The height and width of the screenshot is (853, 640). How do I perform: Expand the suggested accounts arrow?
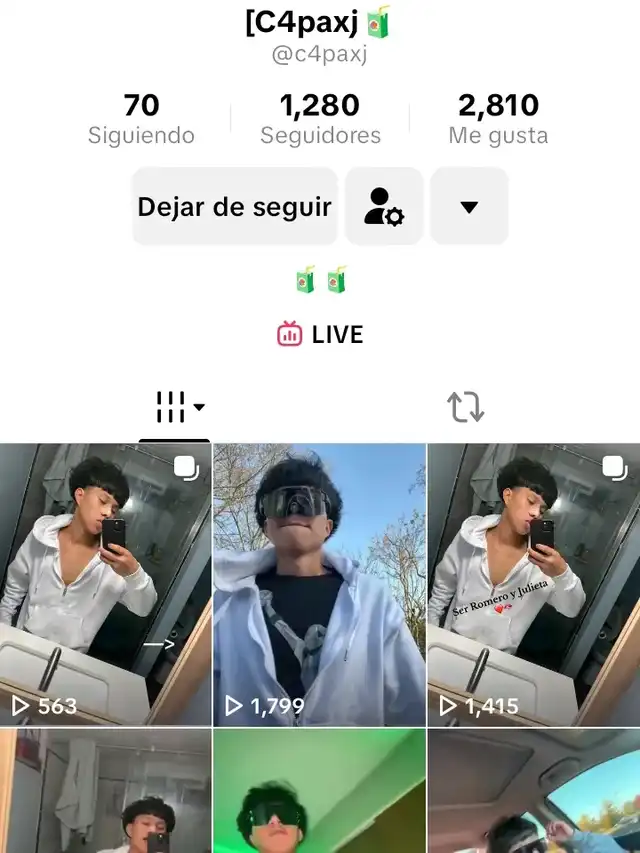coord(469,207)
